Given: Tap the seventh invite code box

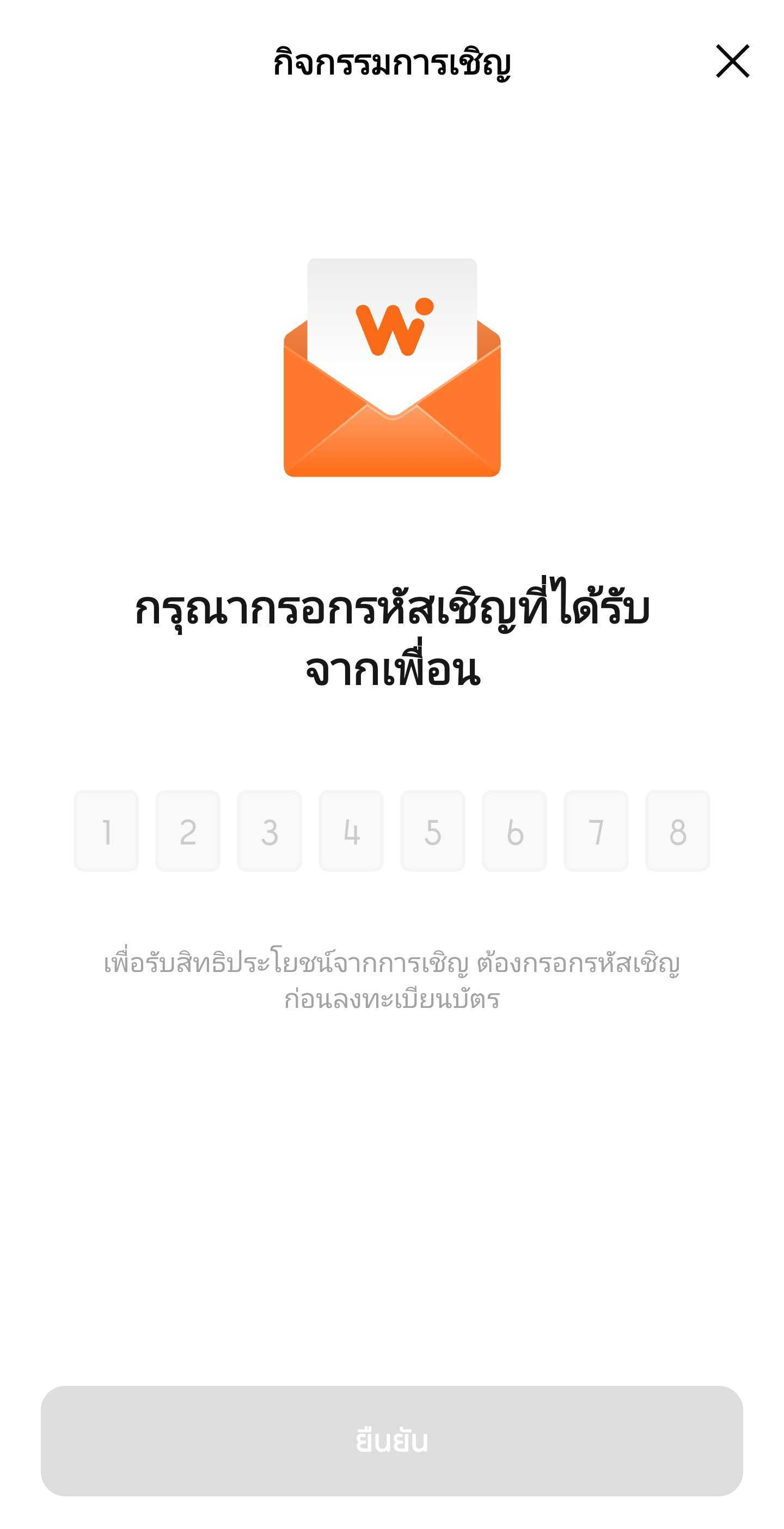Looking at the screenshot, I should tap(596, 830).
